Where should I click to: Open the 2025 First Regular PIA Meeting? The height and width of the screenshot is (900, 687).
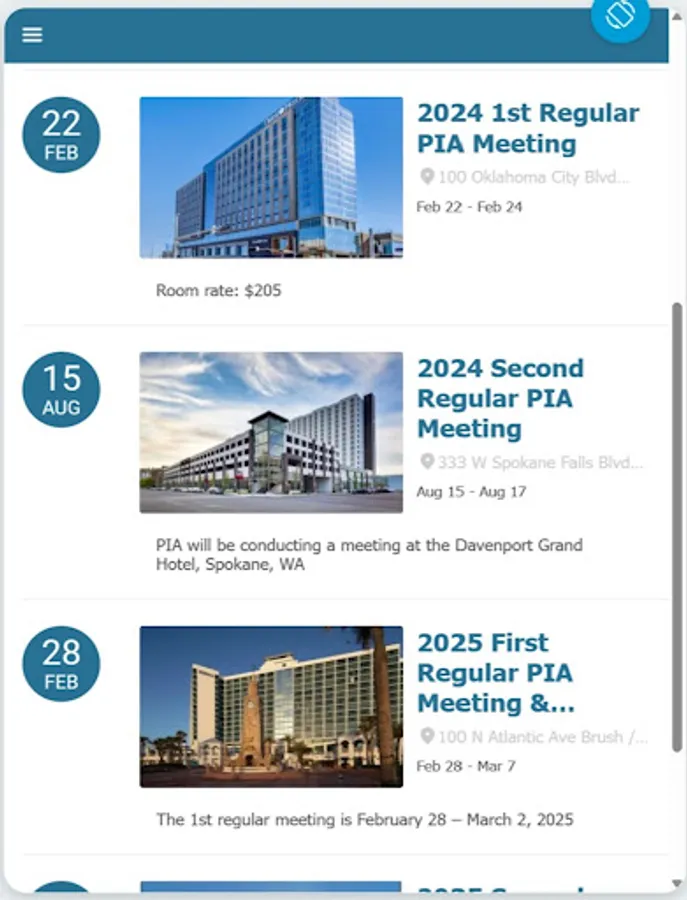(x=496, y=672)
